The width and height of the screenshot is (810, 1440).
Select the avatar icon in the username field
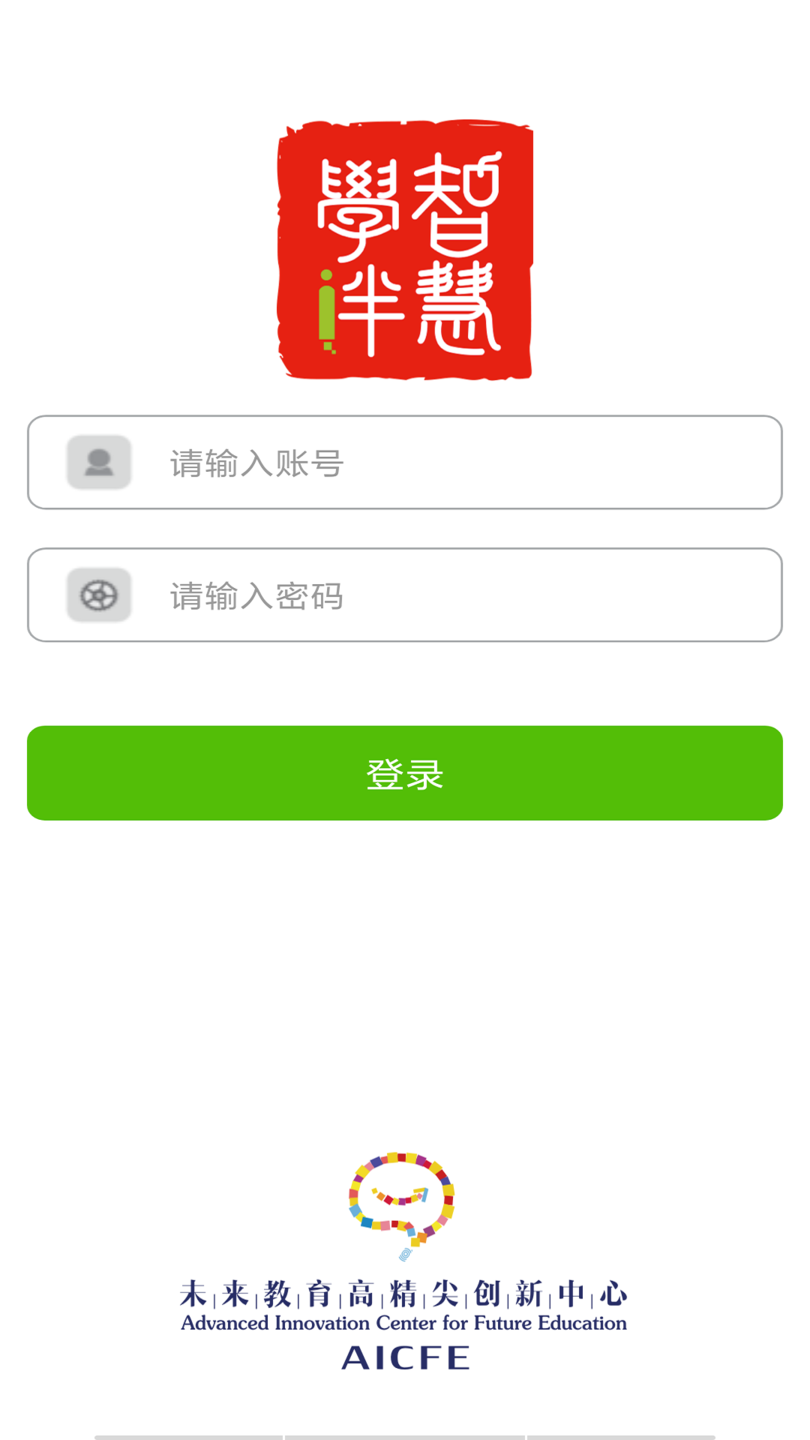point(97,461)
